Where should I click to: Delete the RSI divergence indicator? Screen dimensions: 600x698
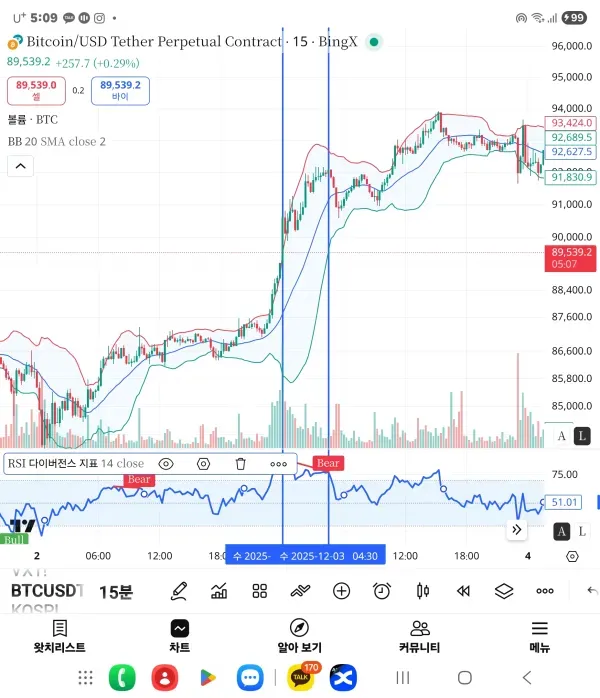[241, 464]
